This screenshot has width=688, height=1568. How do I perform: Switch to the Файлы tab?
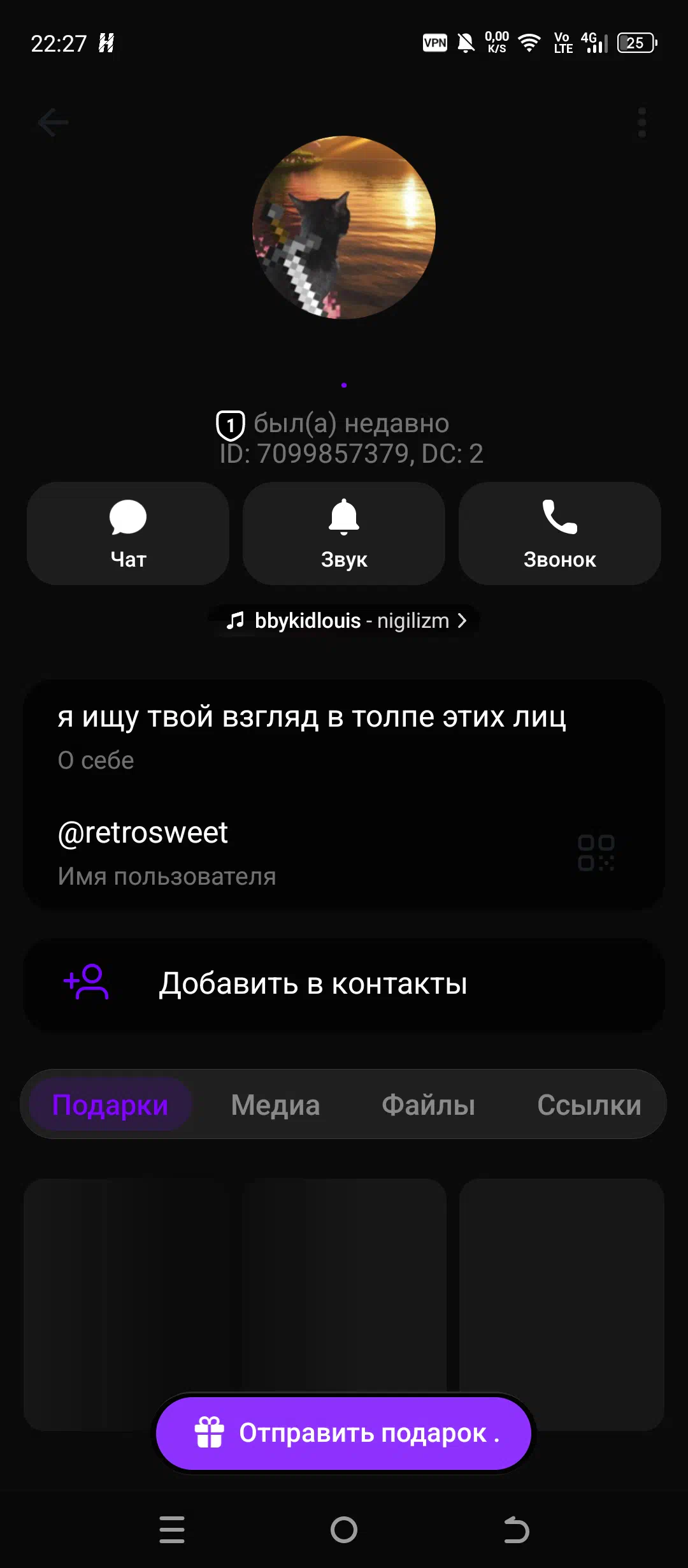tap(428, 1105)
